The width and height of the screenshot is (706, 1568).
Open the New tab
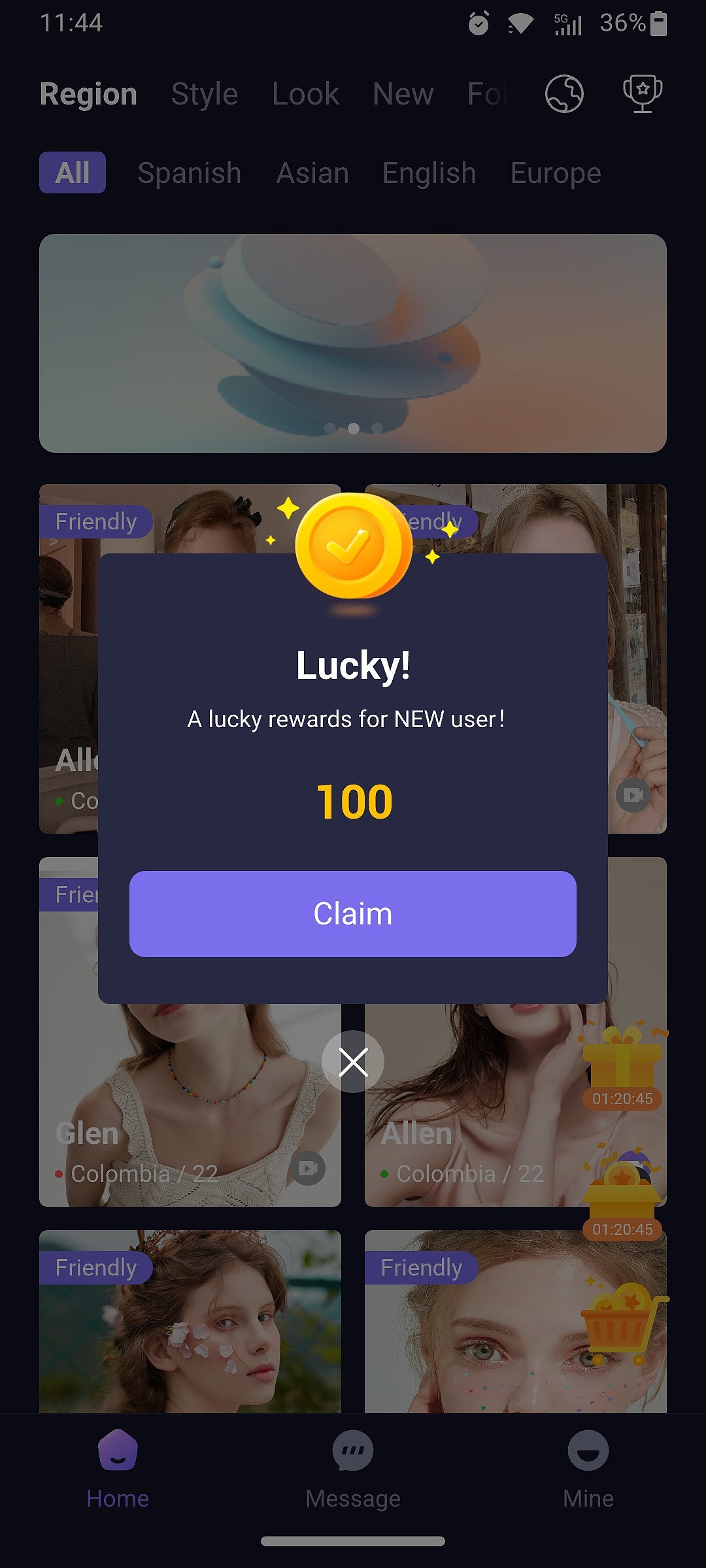click(x=402, y=93)
